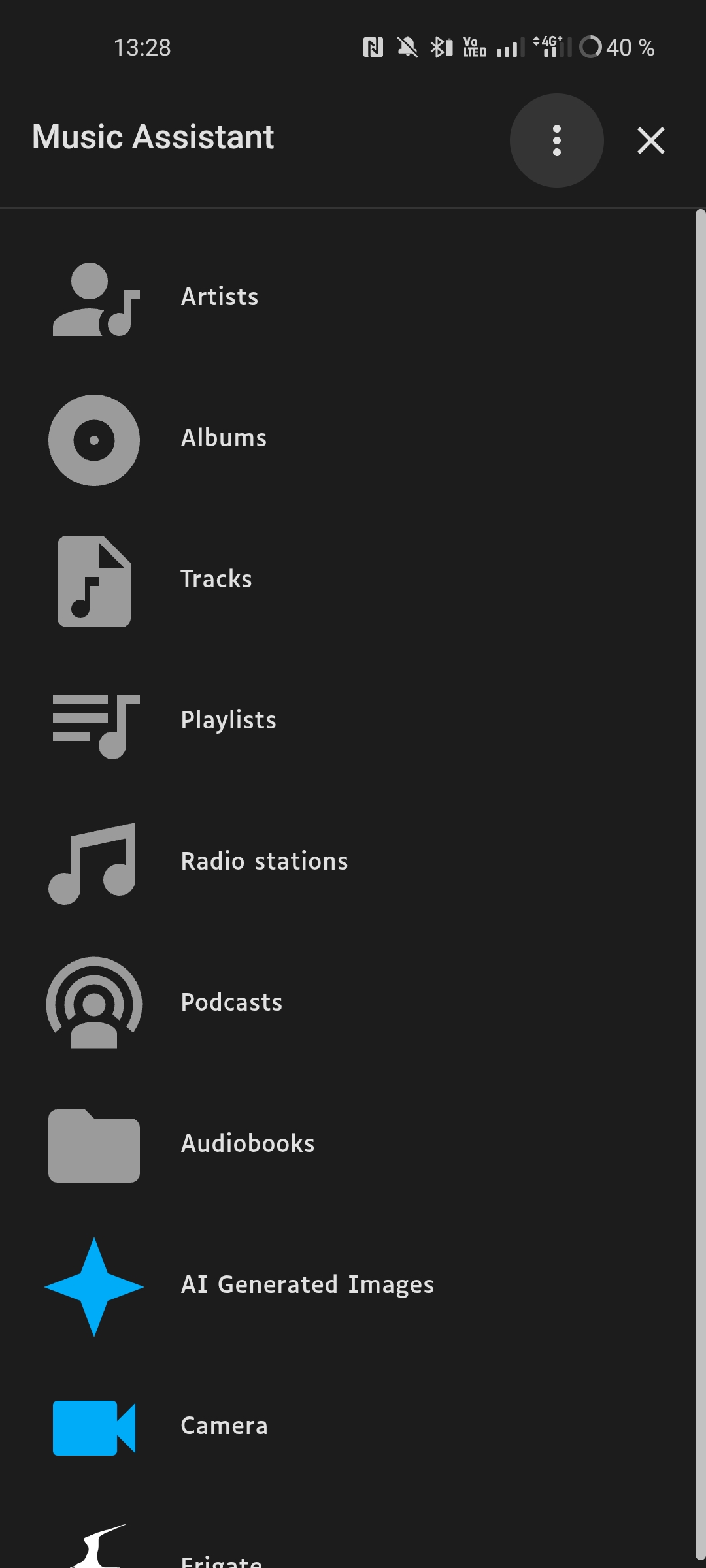The width and height of the screenshot is (706, 1568).
Task: Go to Playlists
Action: tap(228, 721)
